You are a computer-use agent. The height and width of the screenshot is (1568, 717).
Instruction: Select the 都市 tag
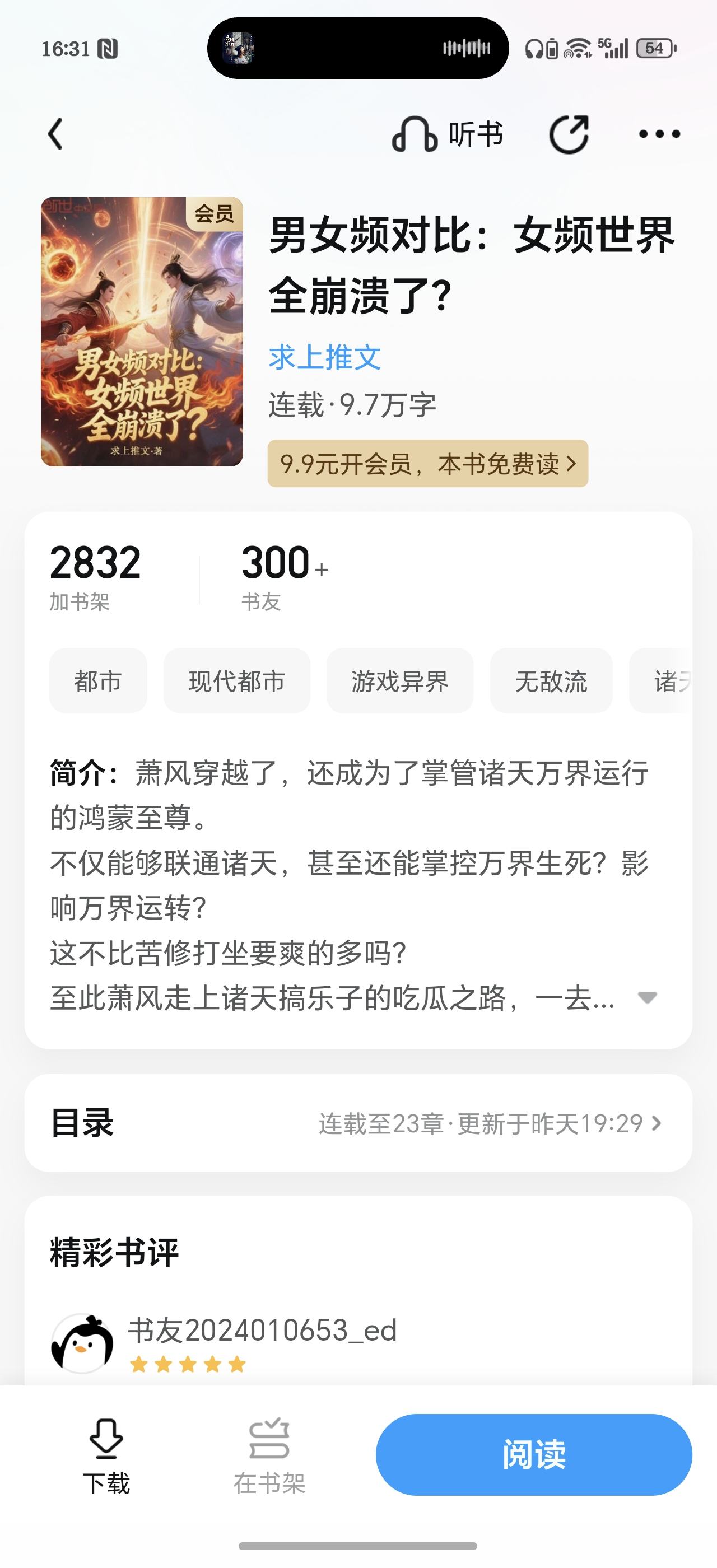tap(98, 680)
